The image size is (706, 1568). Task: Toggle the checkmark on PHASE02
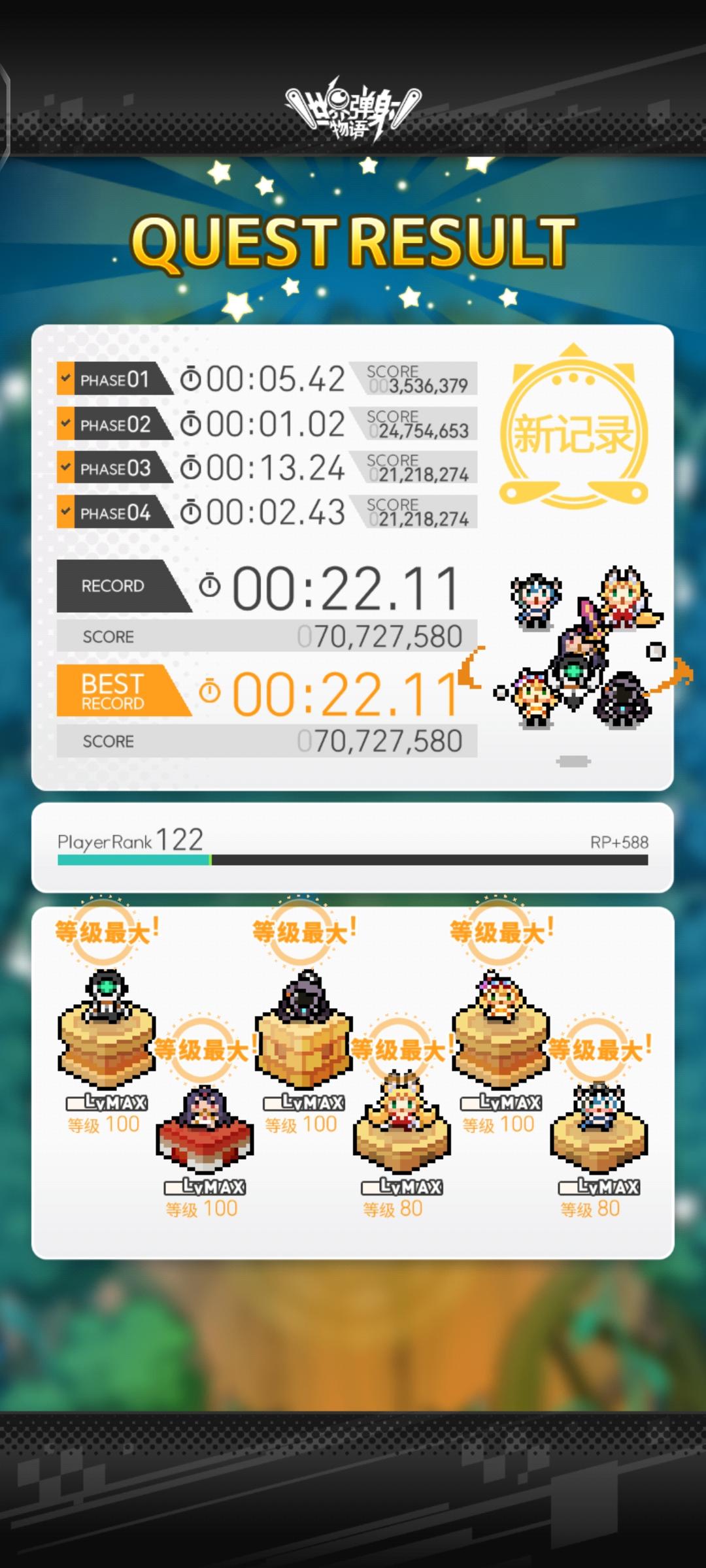pos(65,422)
